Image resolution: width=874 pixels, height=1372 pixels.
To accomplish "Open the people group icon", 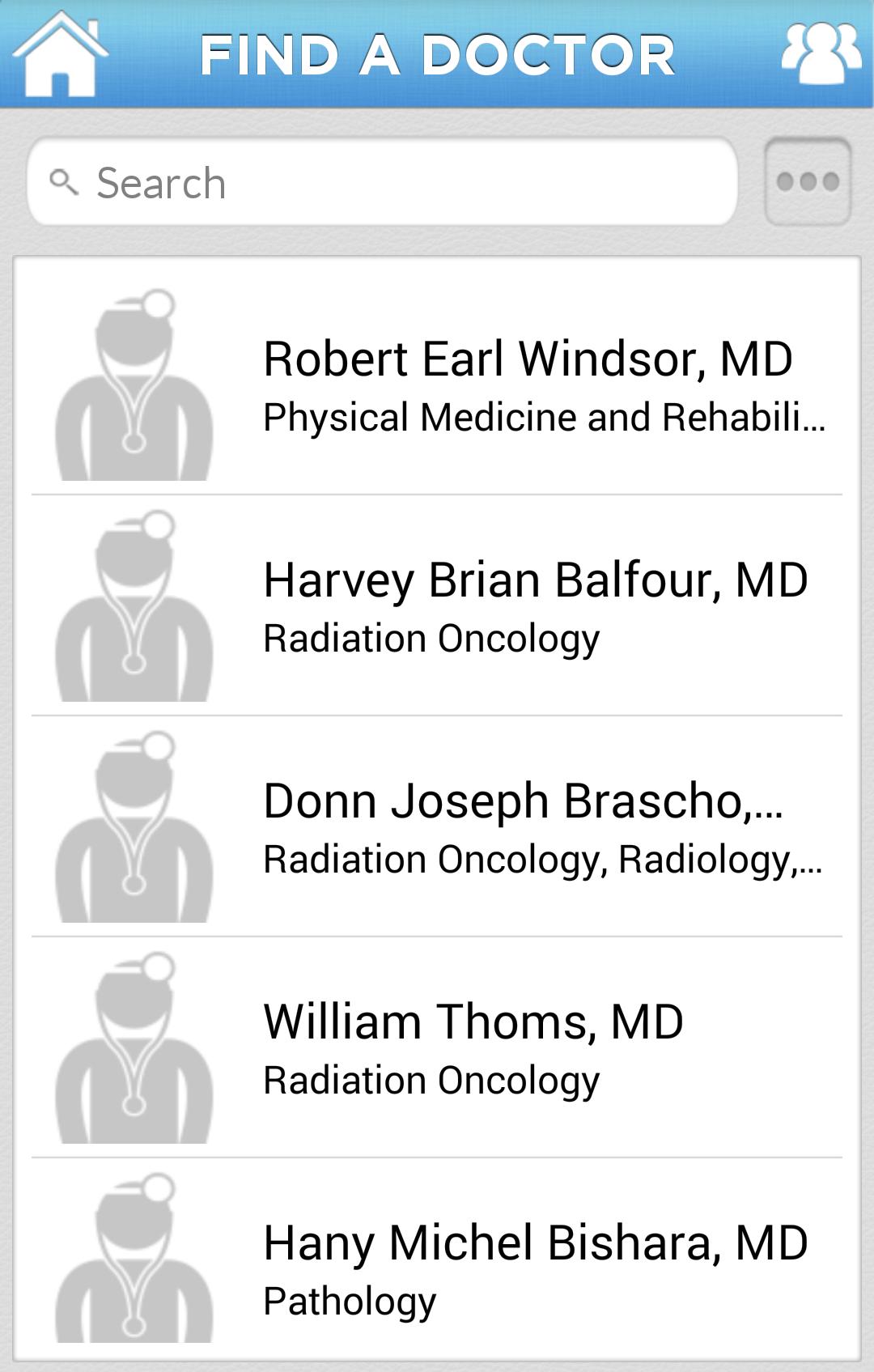I will 821,53.
